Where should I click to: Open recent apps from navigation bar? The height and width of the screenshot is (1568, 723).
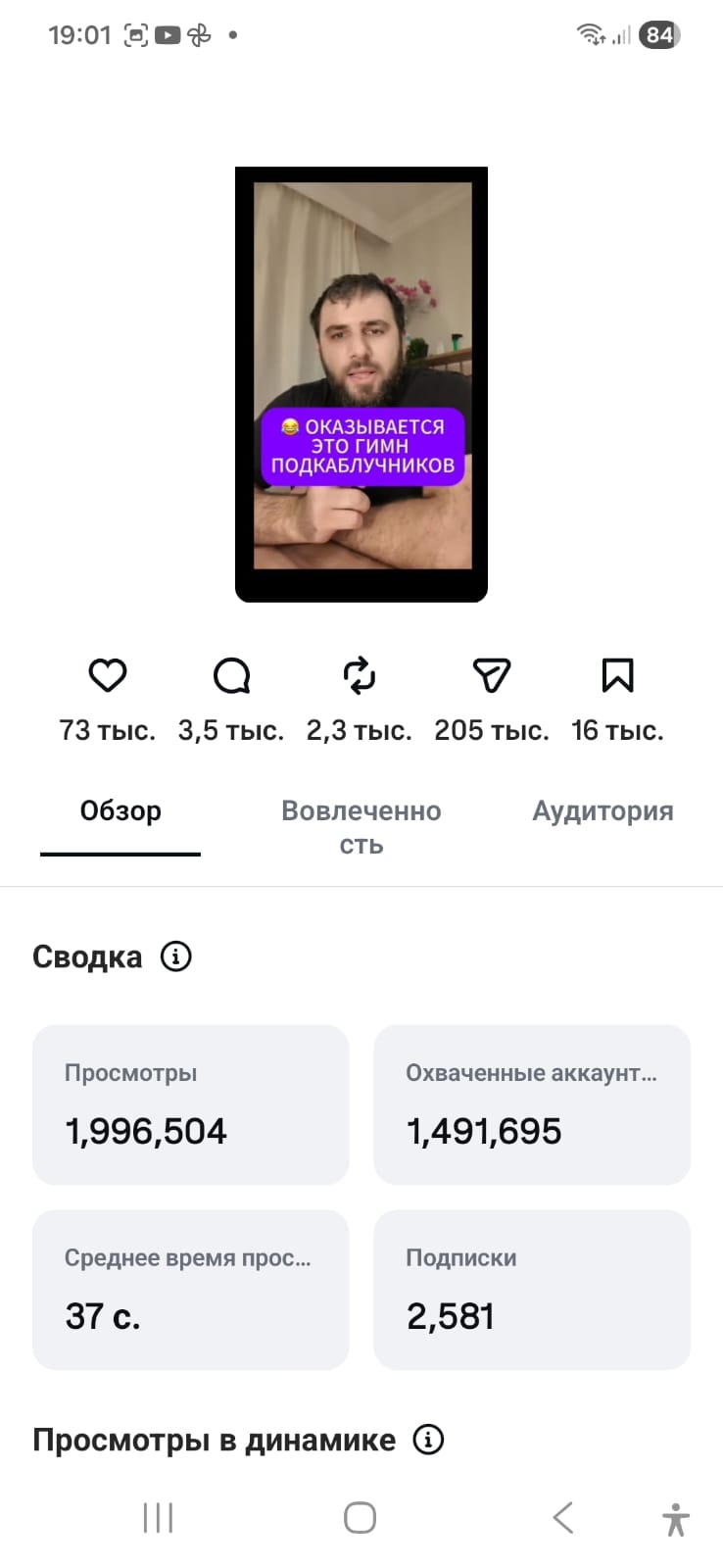click(x=158, y=1518)
